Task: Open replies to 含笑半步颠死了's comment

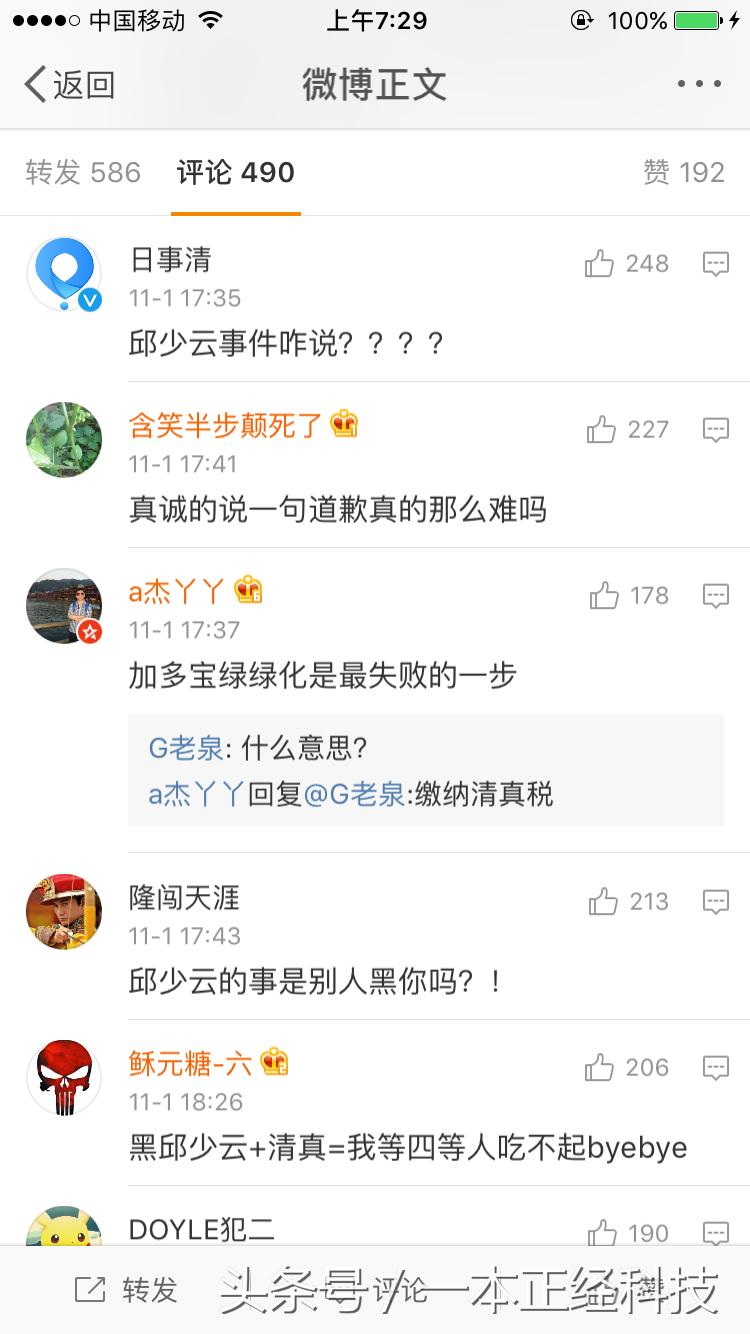Action: click(x=716, y=430)
